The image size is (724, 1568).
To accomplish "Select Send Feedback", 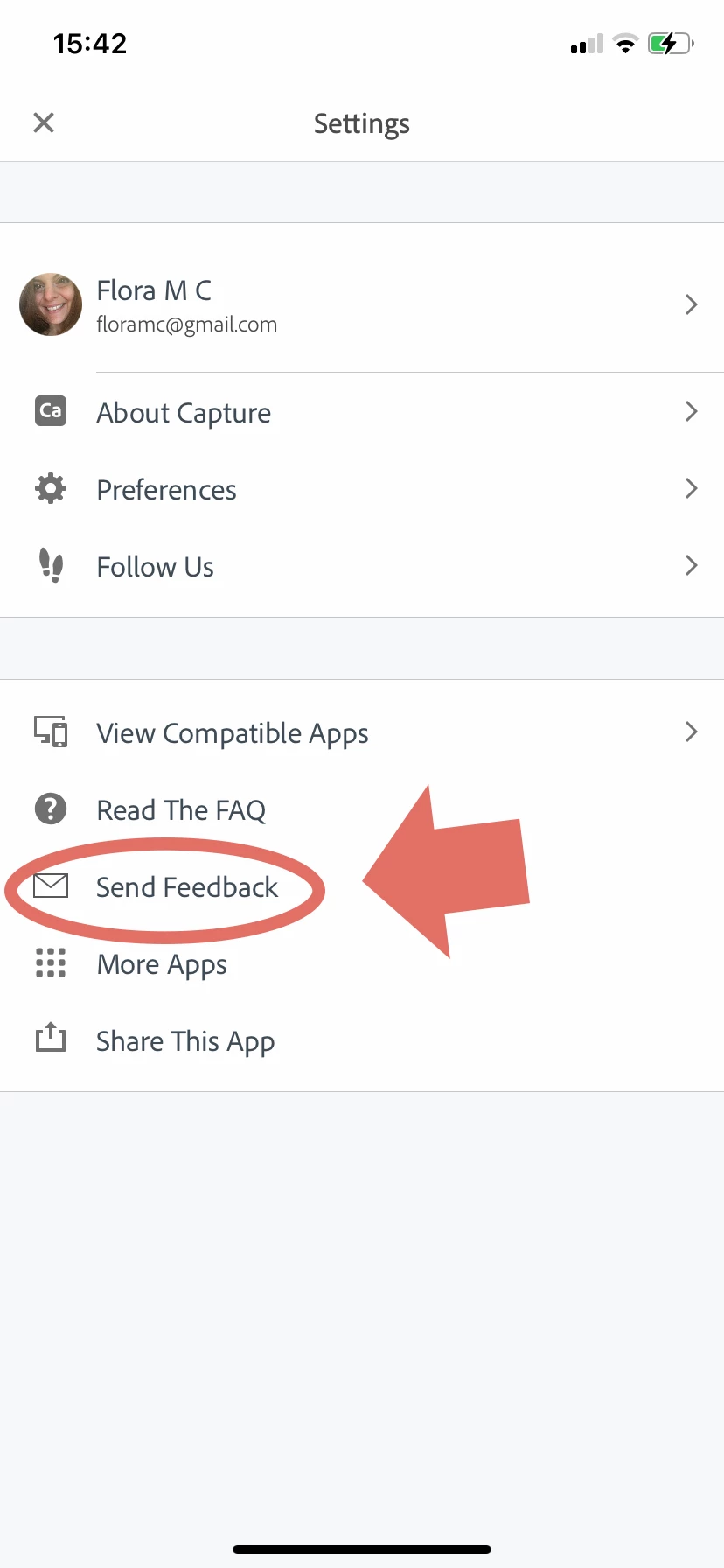I will (186, 887).
